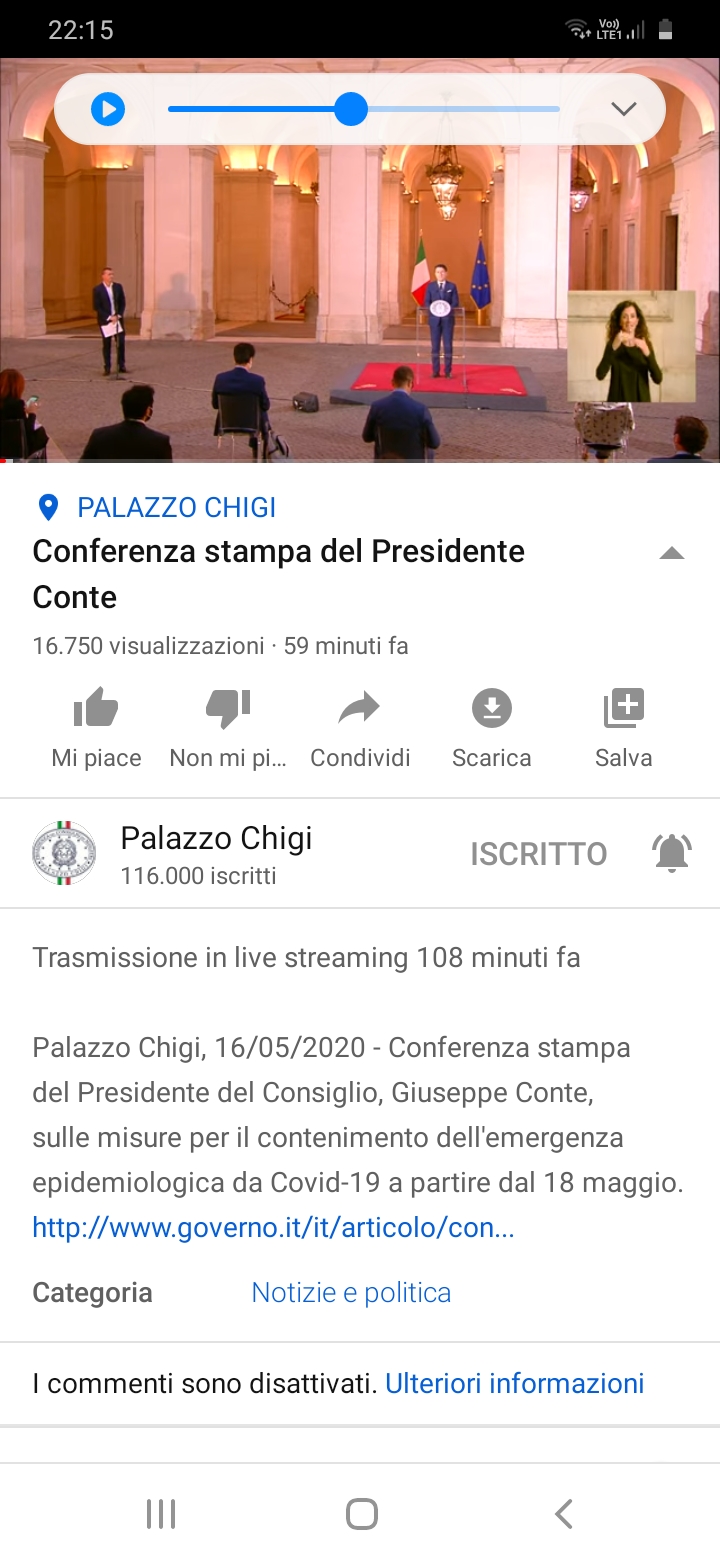Tap the video player to show controls

pos(360,300)
